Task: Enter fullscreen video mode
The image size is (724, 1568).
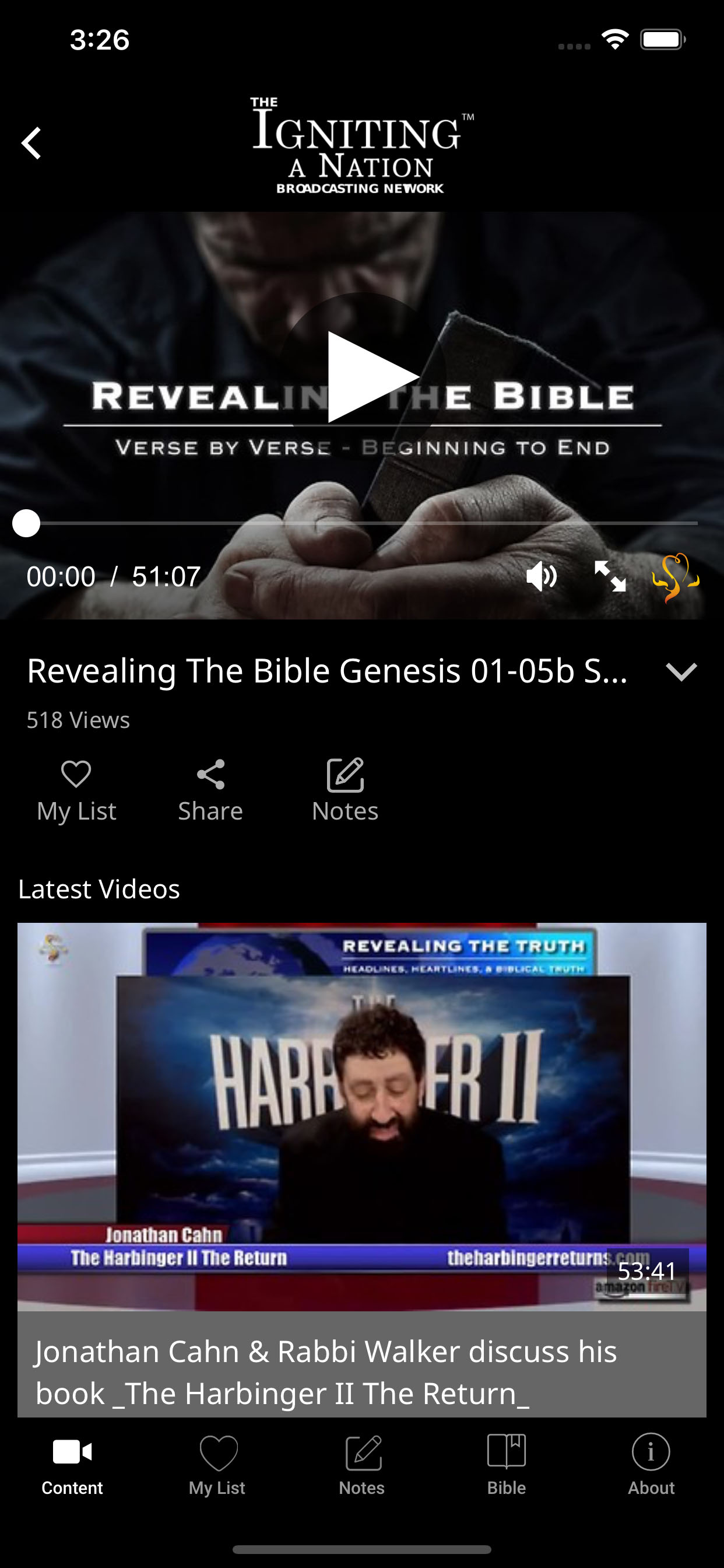Action: (x=610, y=576)
